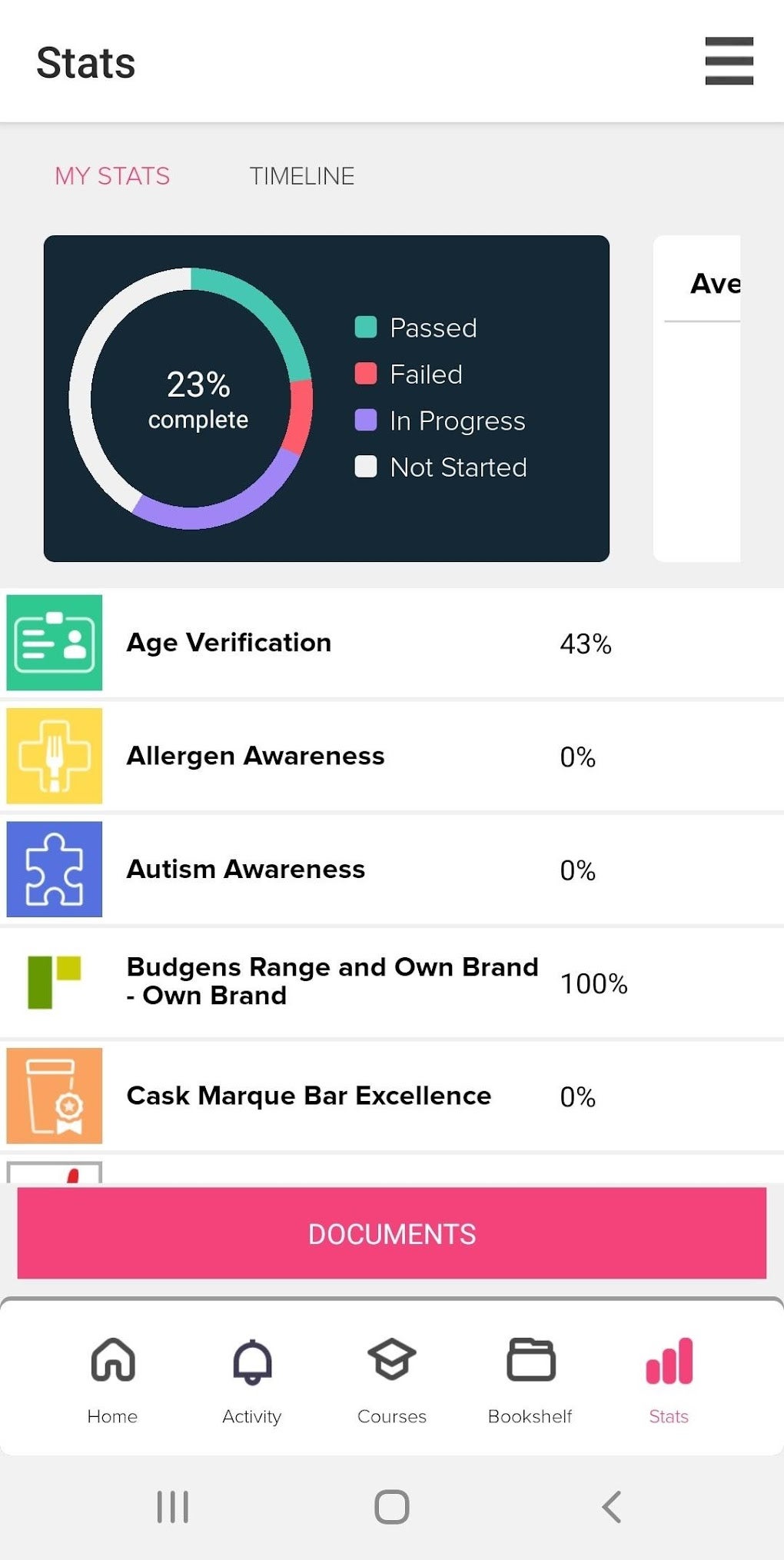This screenshot has height=1560, width=784.
Task: Select the Stats bar chart icon
Action: coord(667,1376)
